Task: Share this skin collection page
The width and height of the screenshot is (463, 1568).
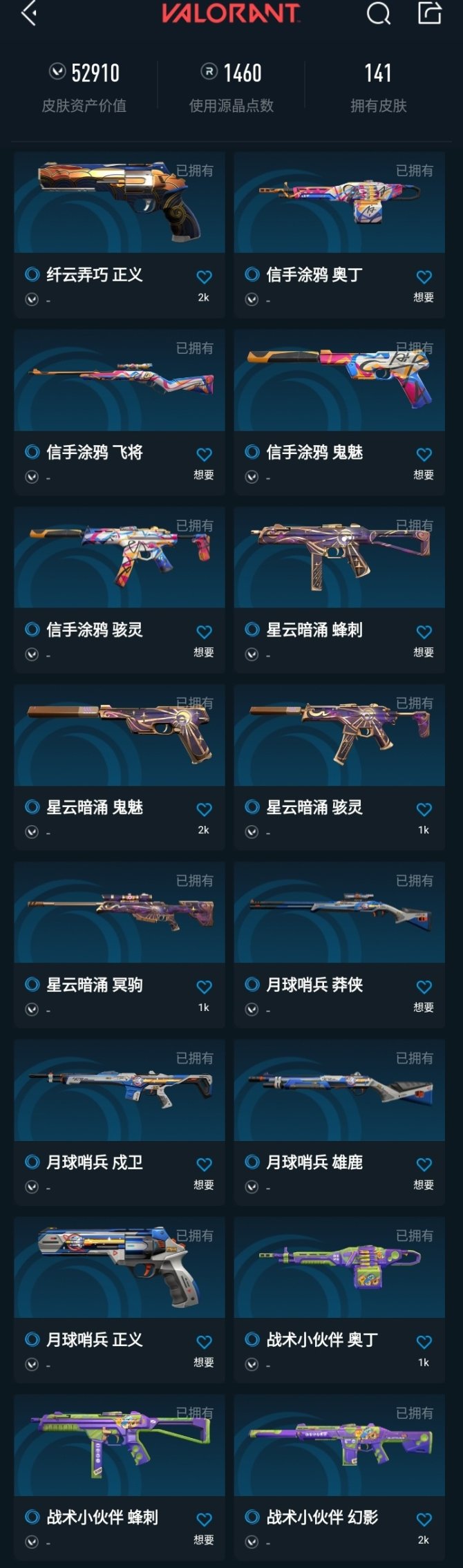Action: click(429, 13)
